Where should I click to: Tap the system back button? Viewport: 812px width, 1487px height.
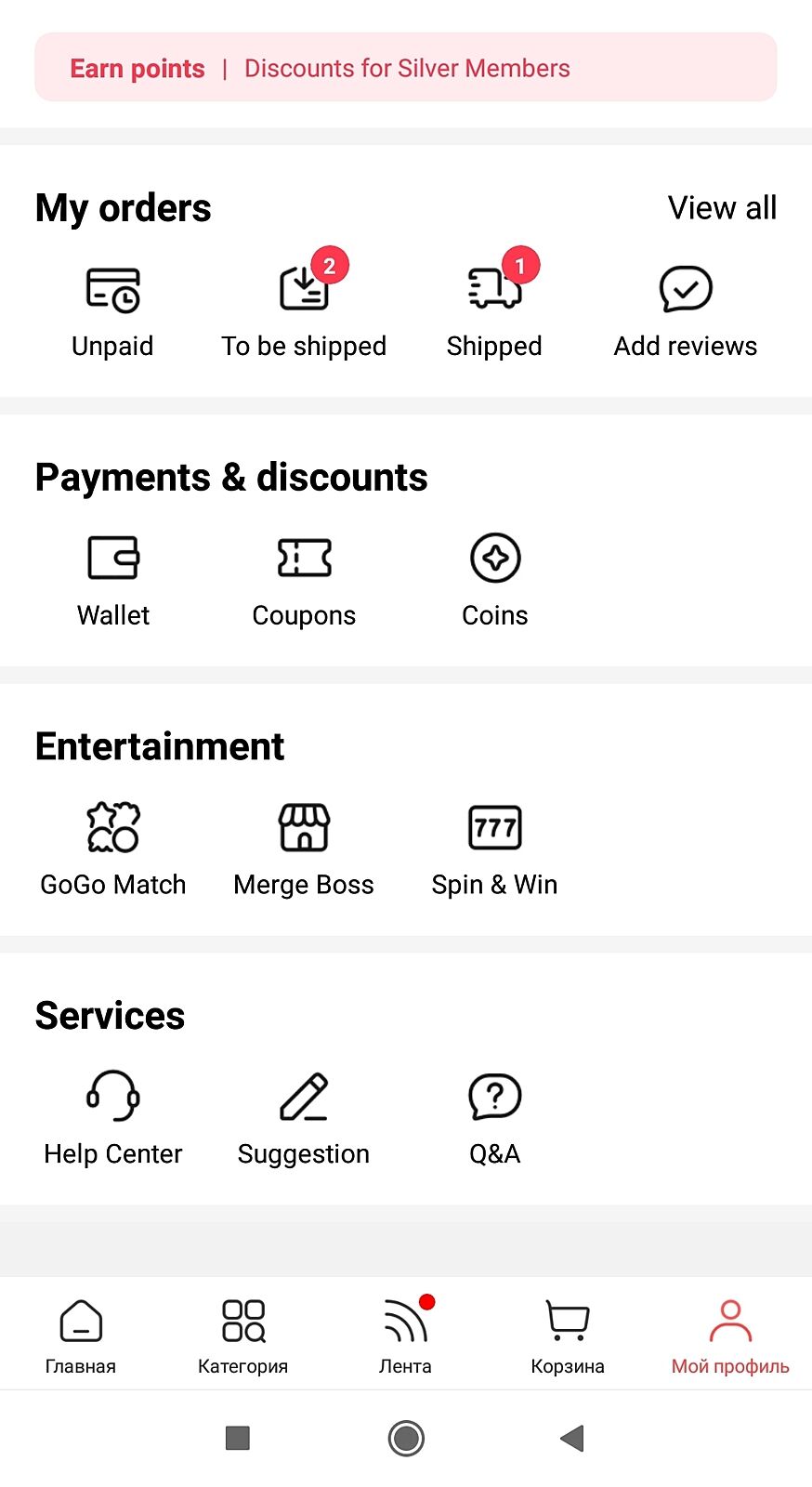tap(572, 1439)
